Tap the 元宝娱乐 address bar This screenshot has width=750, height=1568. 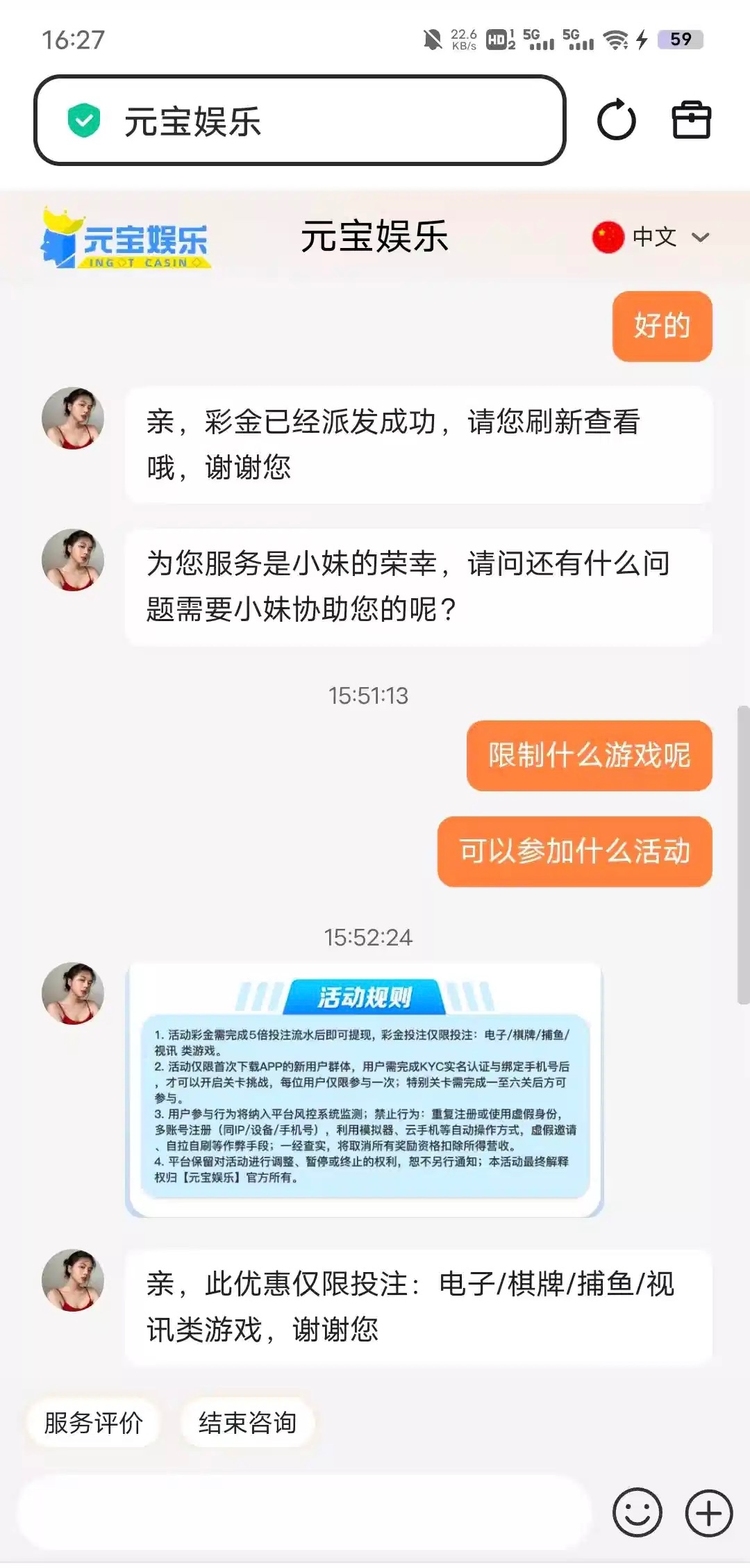coord(299,121)
